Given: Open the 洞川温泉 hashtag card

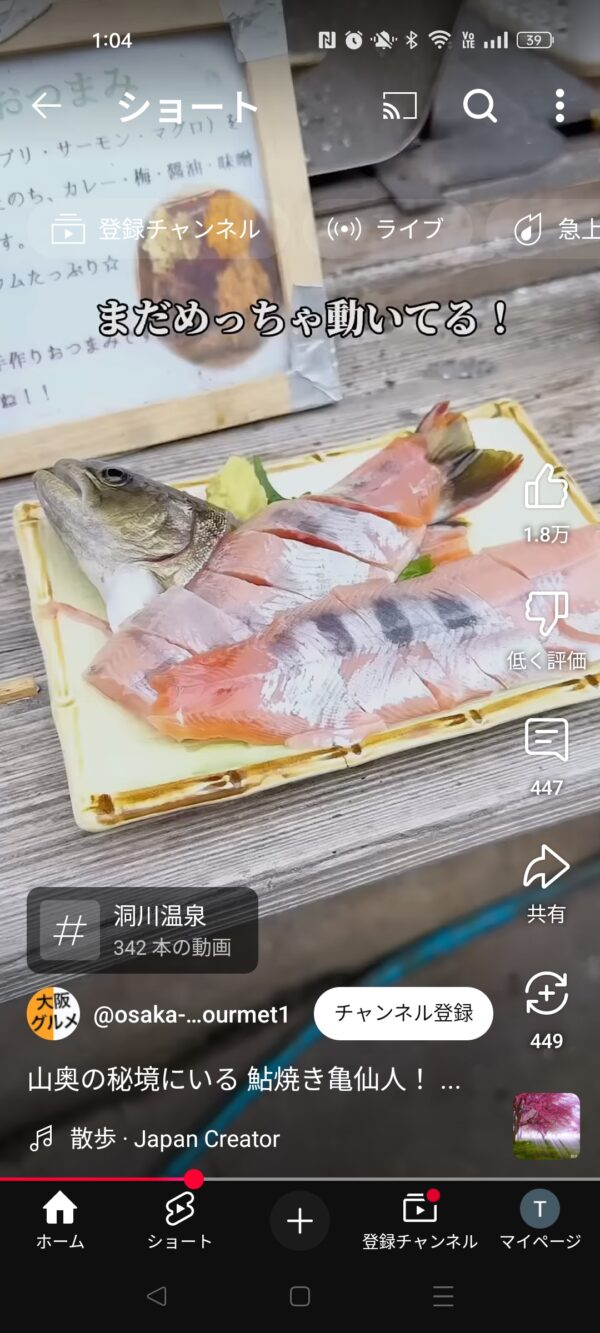Looking at the screenshot, I should (143, 930).
